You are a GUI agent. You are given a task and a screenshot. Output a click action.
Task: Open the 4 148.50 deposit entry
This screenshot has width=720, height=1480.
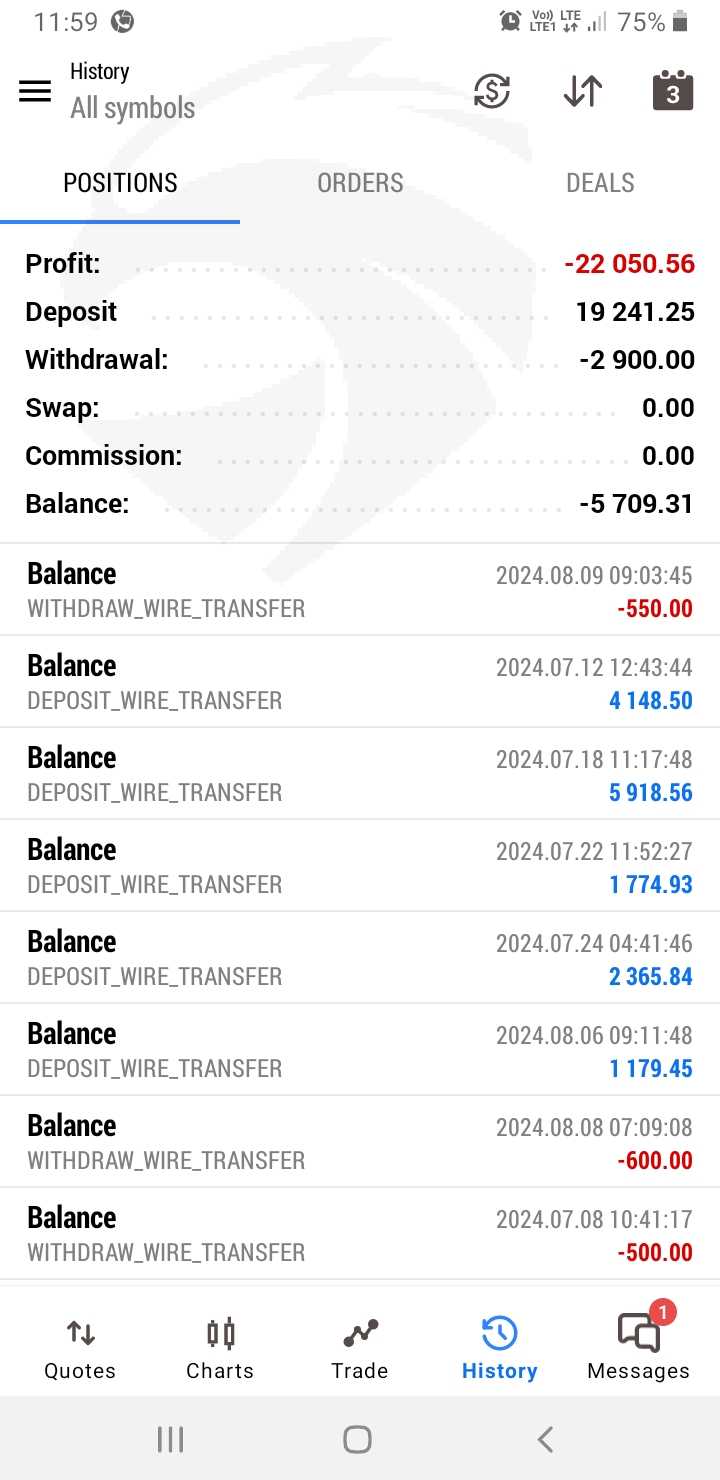point(360,682)
